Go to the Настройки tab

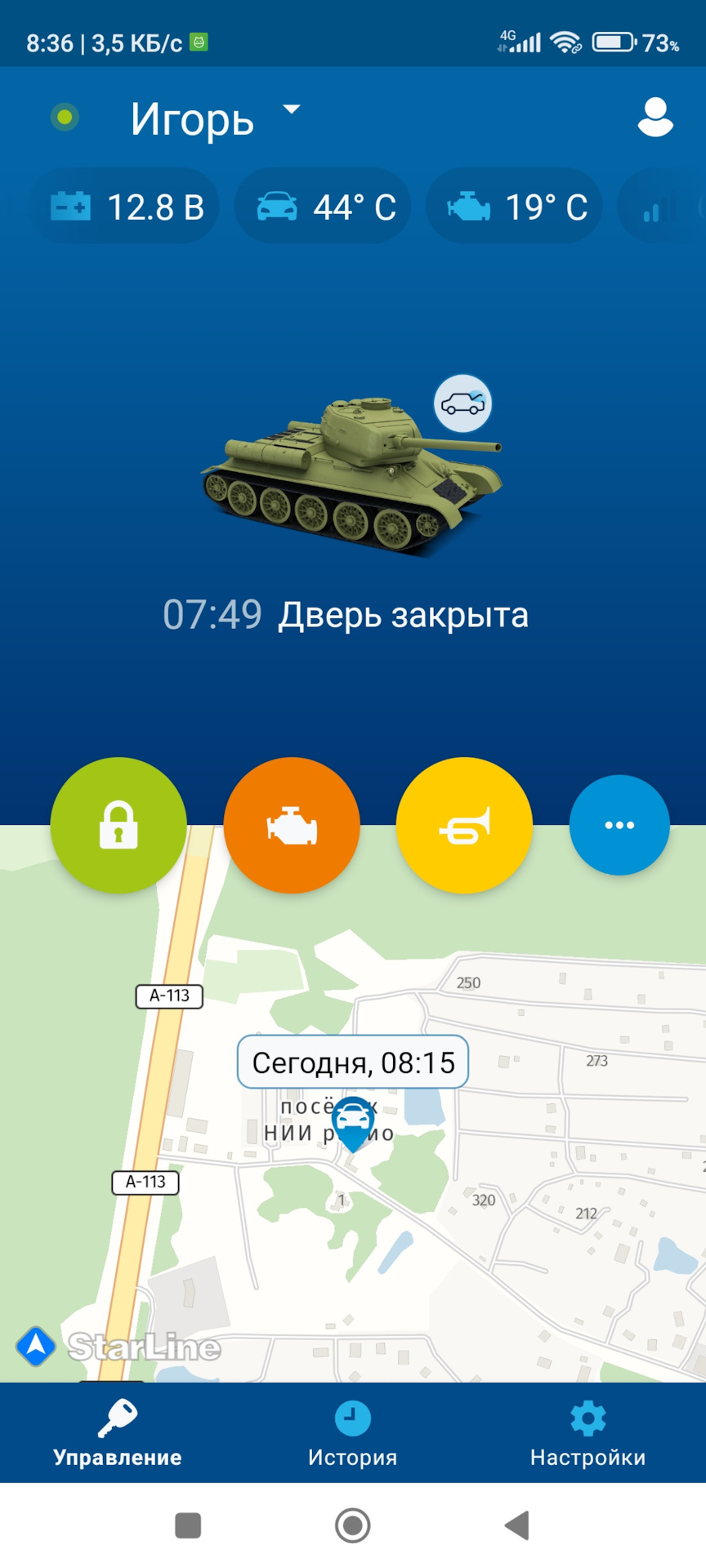(588, 1434)
